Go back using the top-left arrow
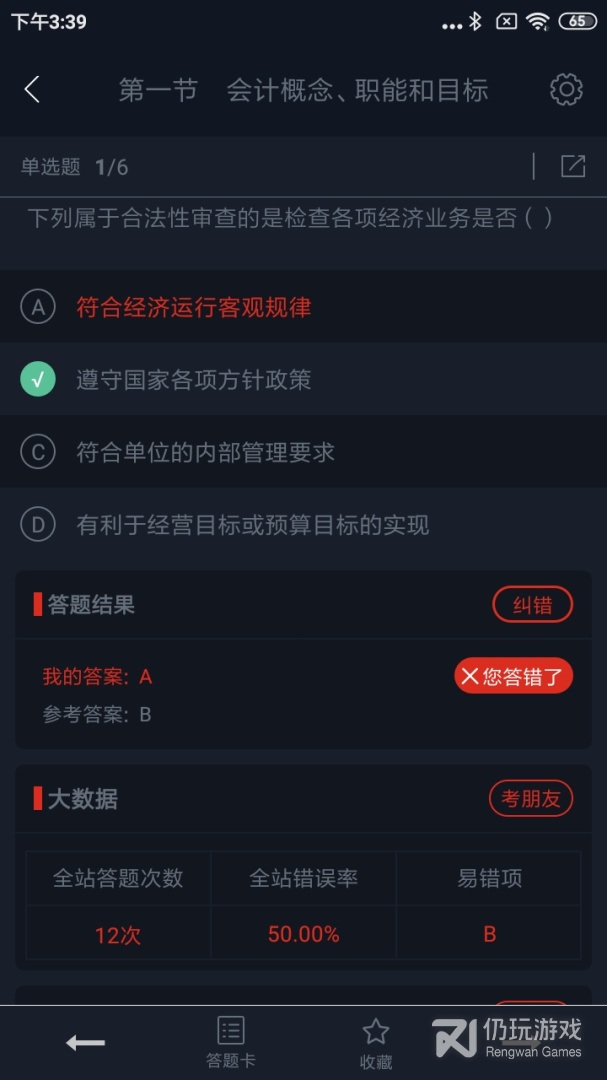The width and height of the screenshot is (607, 1080). click(32, 90)
